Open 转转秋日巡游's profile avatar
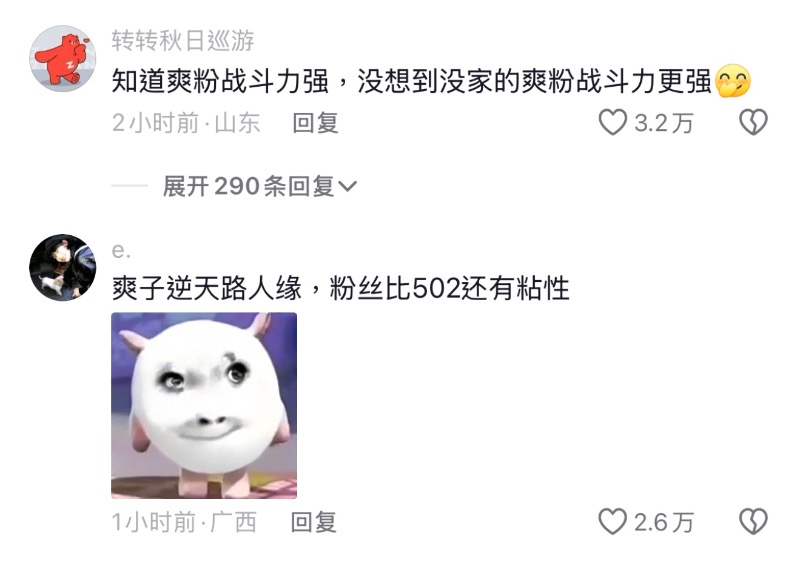Image resolution: width=800 pixels, height=567 pixels. click(63, 59)
